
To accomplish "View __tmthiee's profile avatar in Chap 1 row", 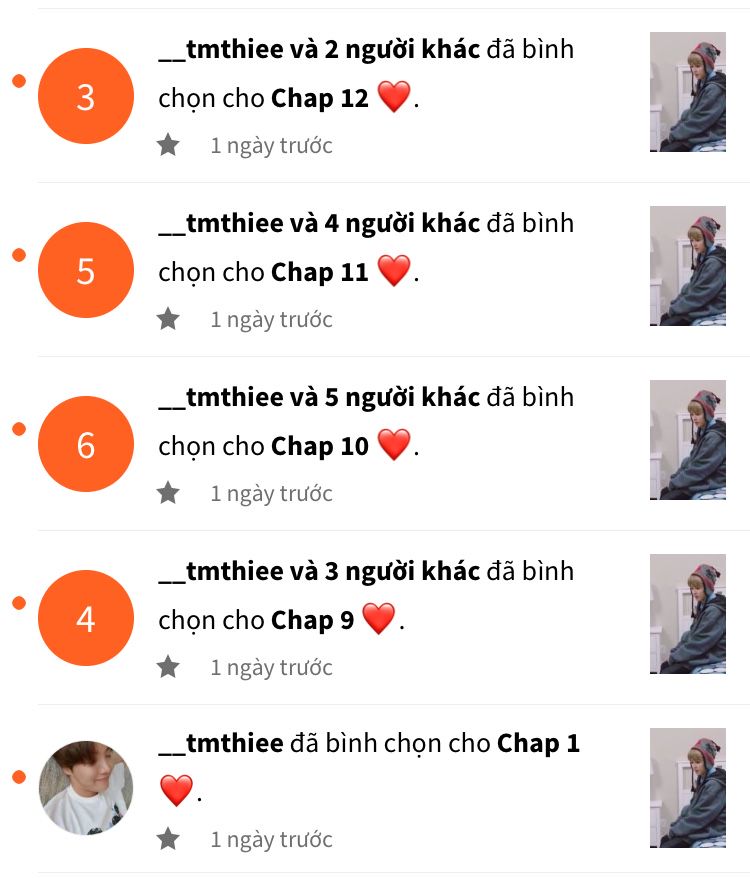I will (86, 788).
